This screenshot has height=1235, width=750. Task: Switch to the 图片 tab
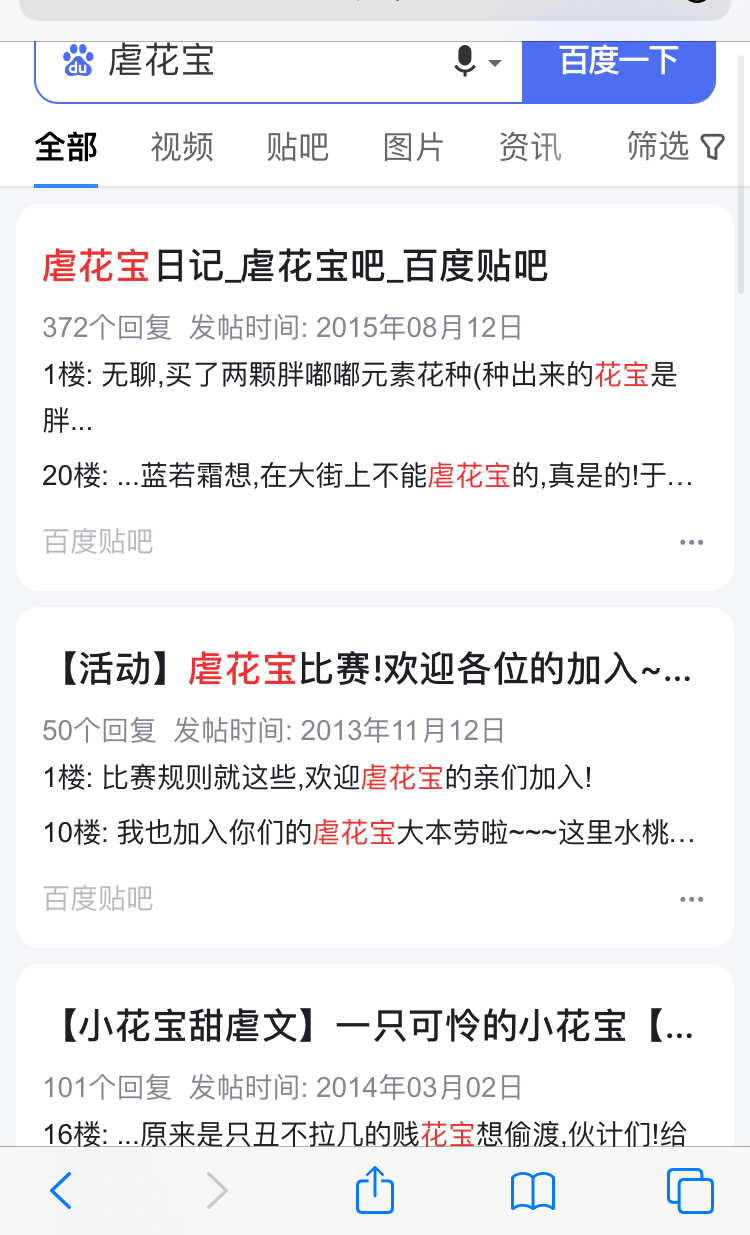(x=414, y=147)
